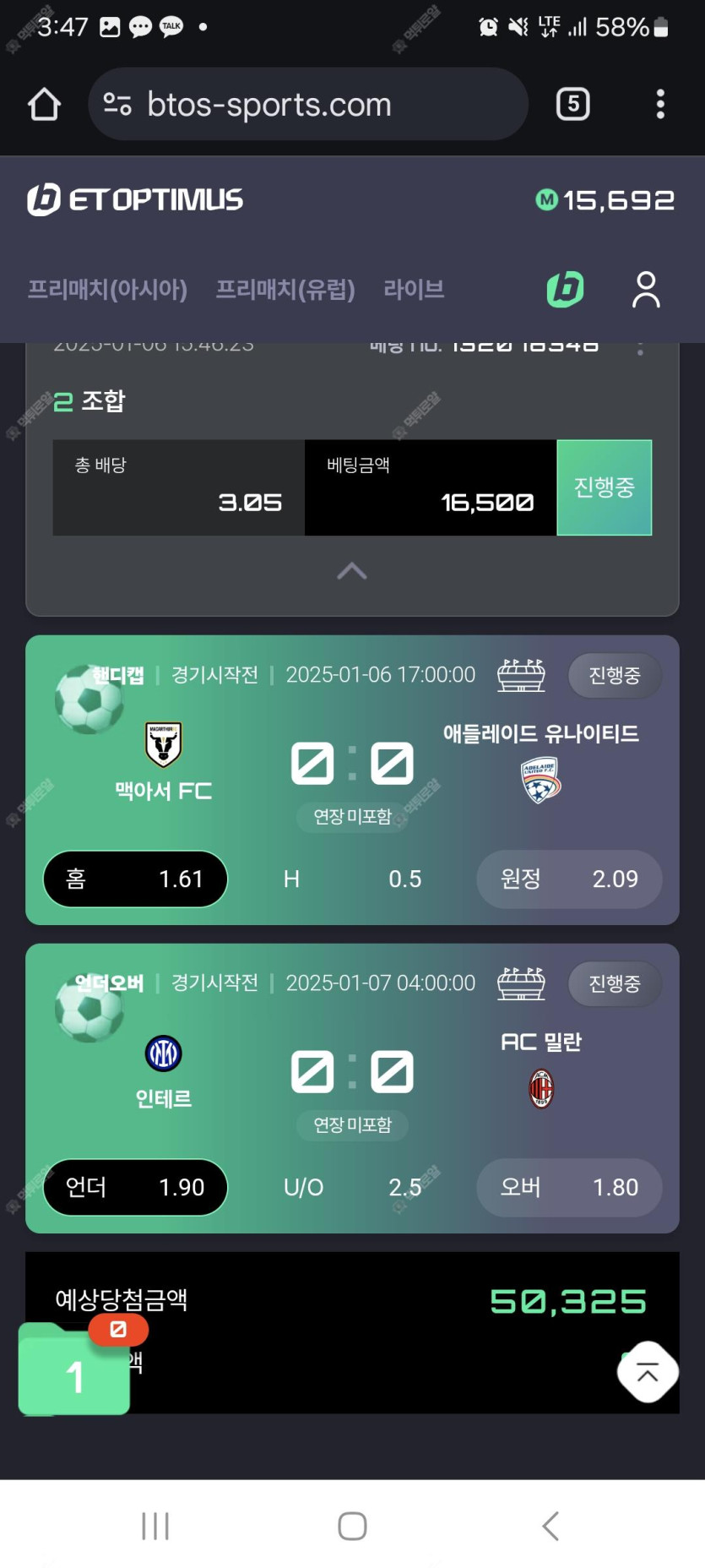Screen dimensions: 705x1568
Task: Open the green b logo shortcut
Action: coord(565,290)
